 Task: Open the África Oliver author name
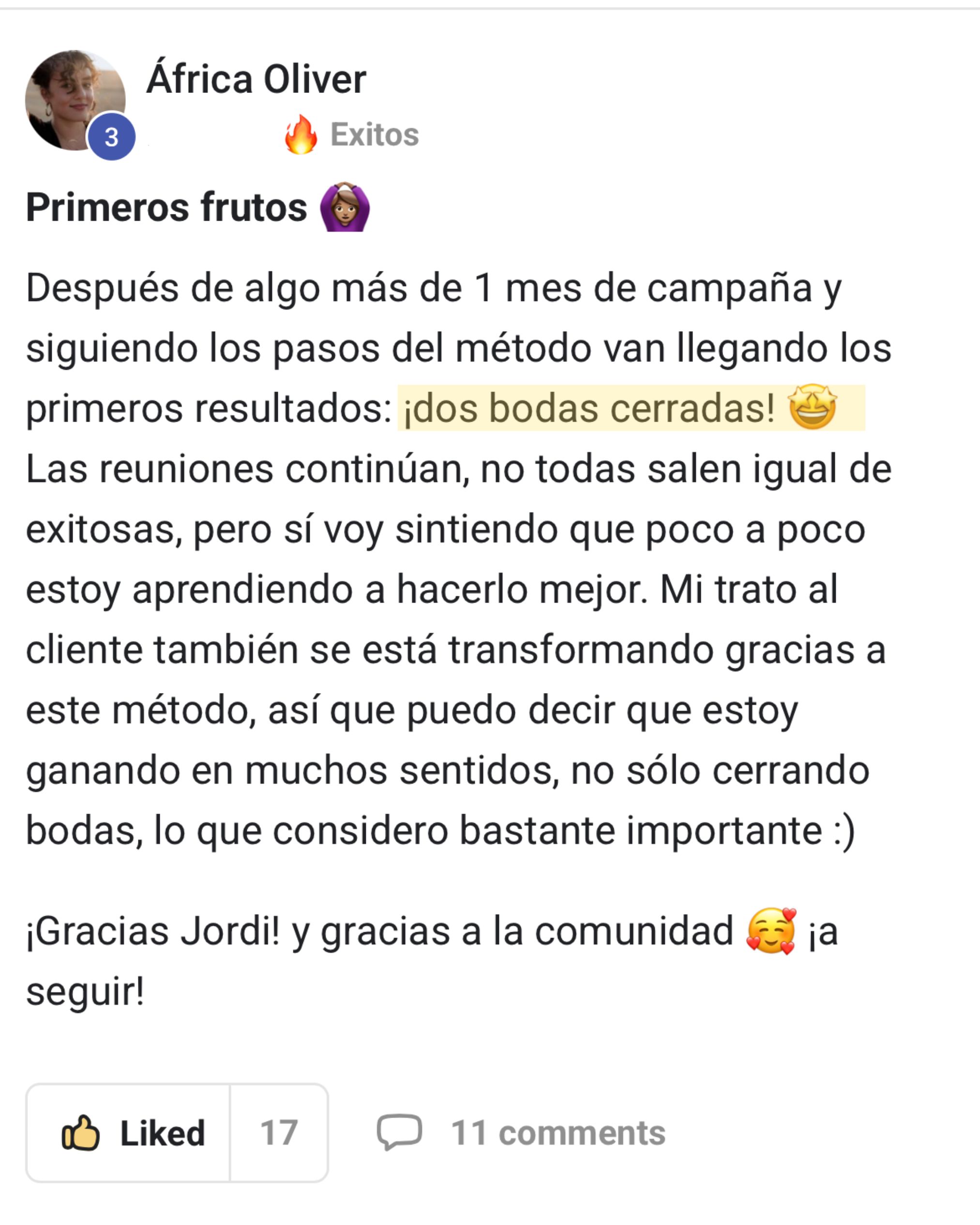[256, 79]
